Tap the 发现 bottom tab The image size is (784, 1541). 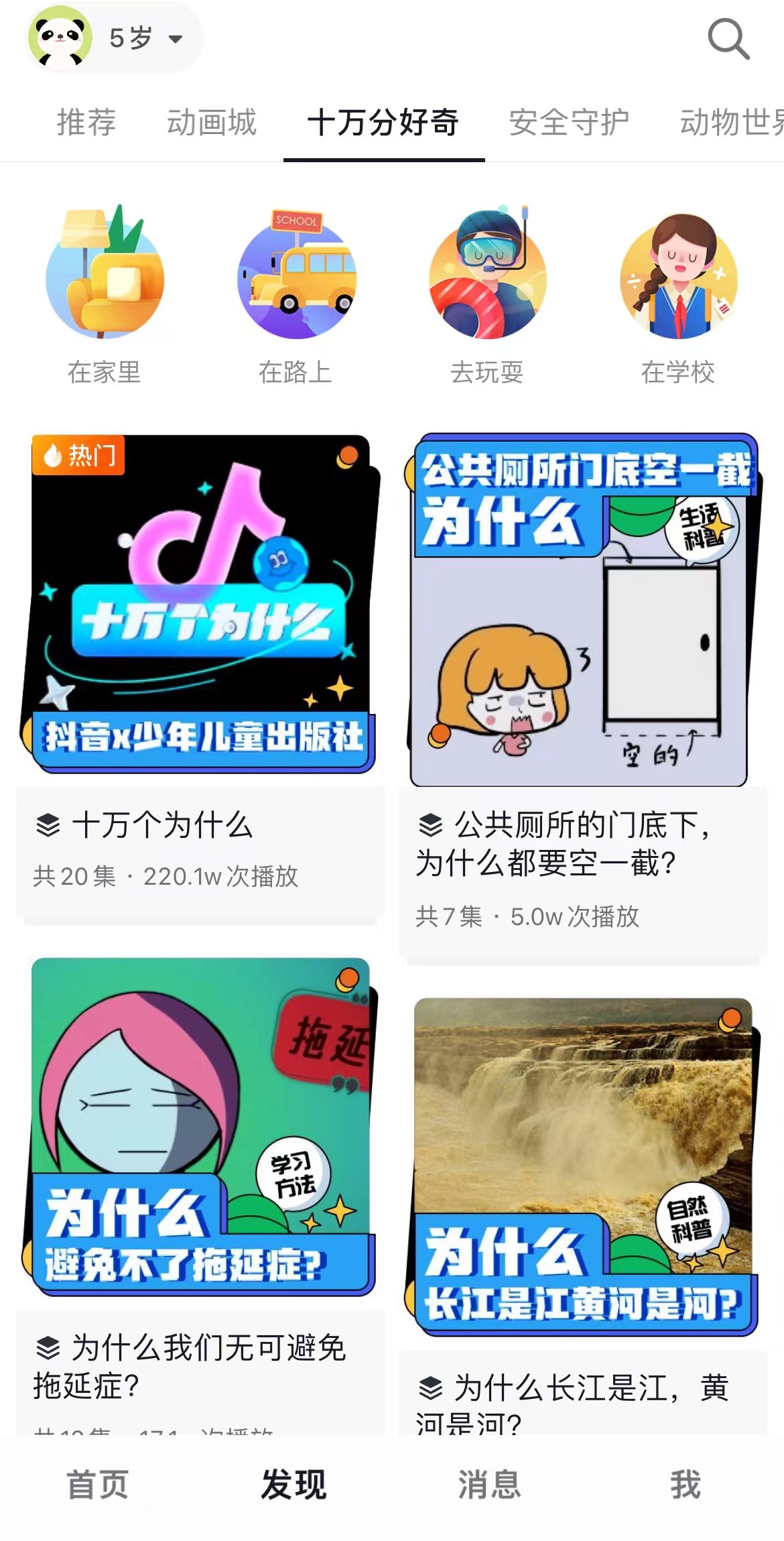pyautogui.click(x=293, y=1483)
